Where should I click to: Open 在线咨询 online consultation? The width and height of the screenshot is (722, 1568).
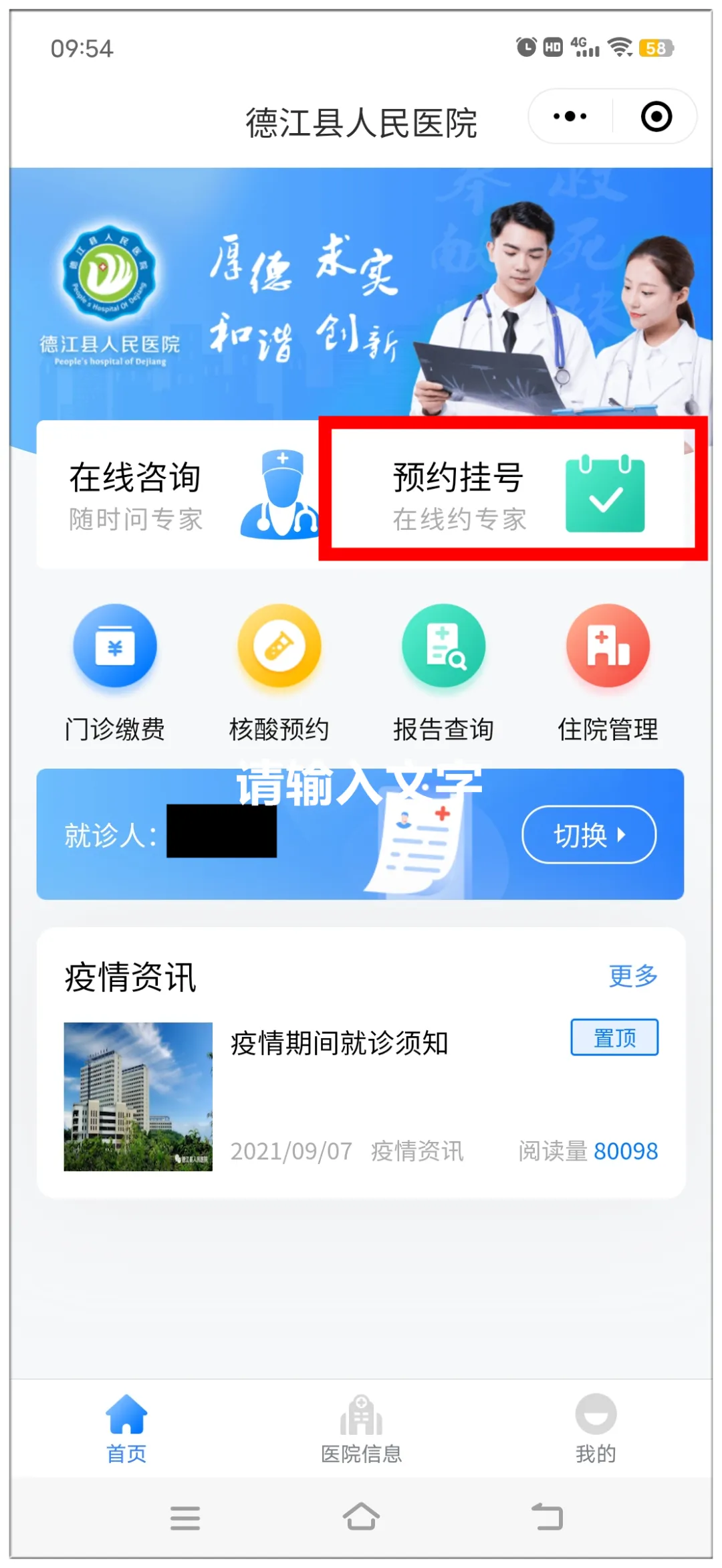[x=177, y=495]
